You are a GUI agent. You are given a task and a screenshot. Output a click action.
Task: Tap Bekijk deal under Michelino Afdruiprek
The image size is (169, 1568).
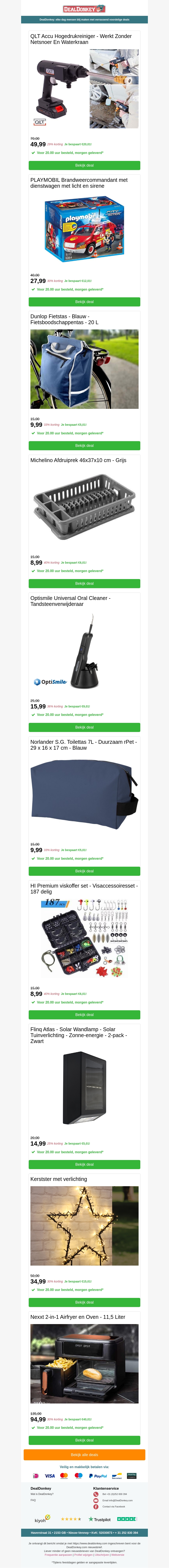pos(84,583)
